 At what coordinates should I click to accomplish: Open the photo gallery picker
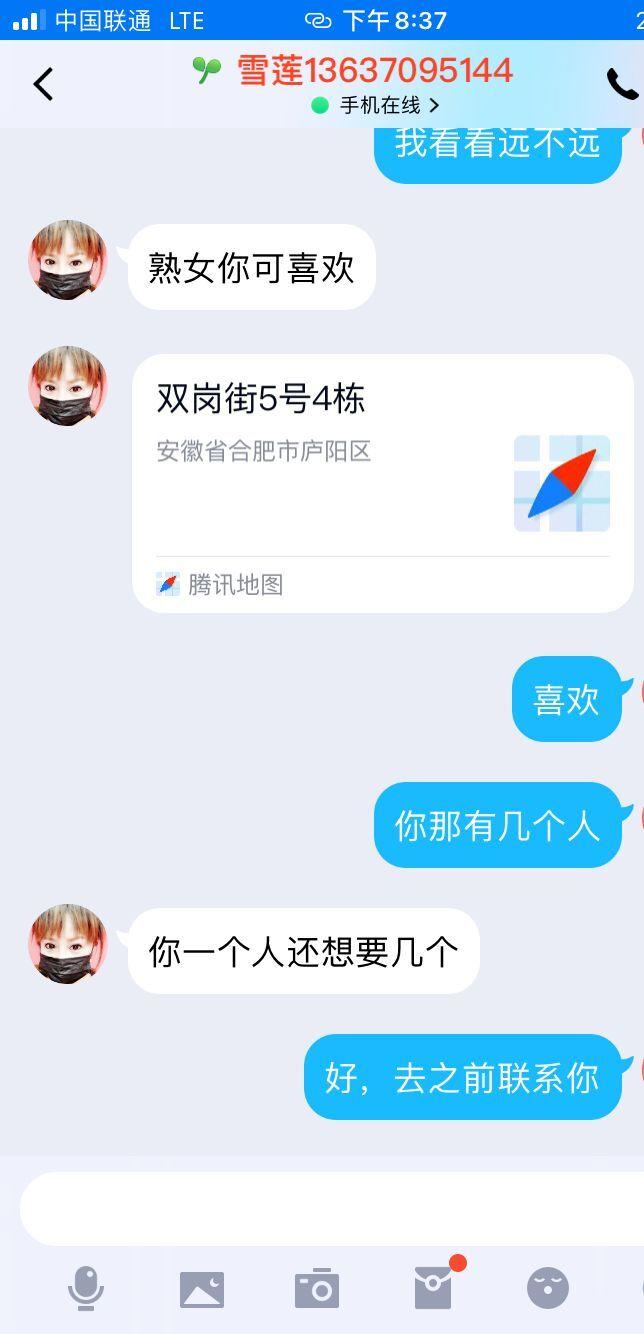pos(202,1289)
